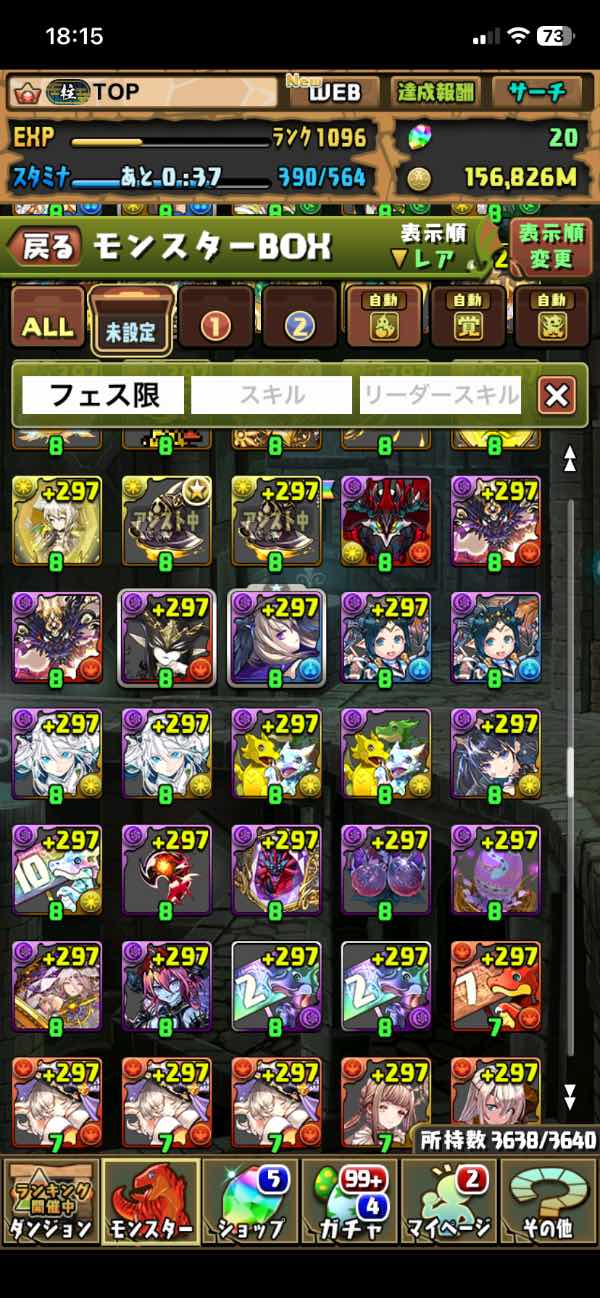Screen dimensions: 600x1298
Task: Open the WEB button
Action: click(333, 93)
